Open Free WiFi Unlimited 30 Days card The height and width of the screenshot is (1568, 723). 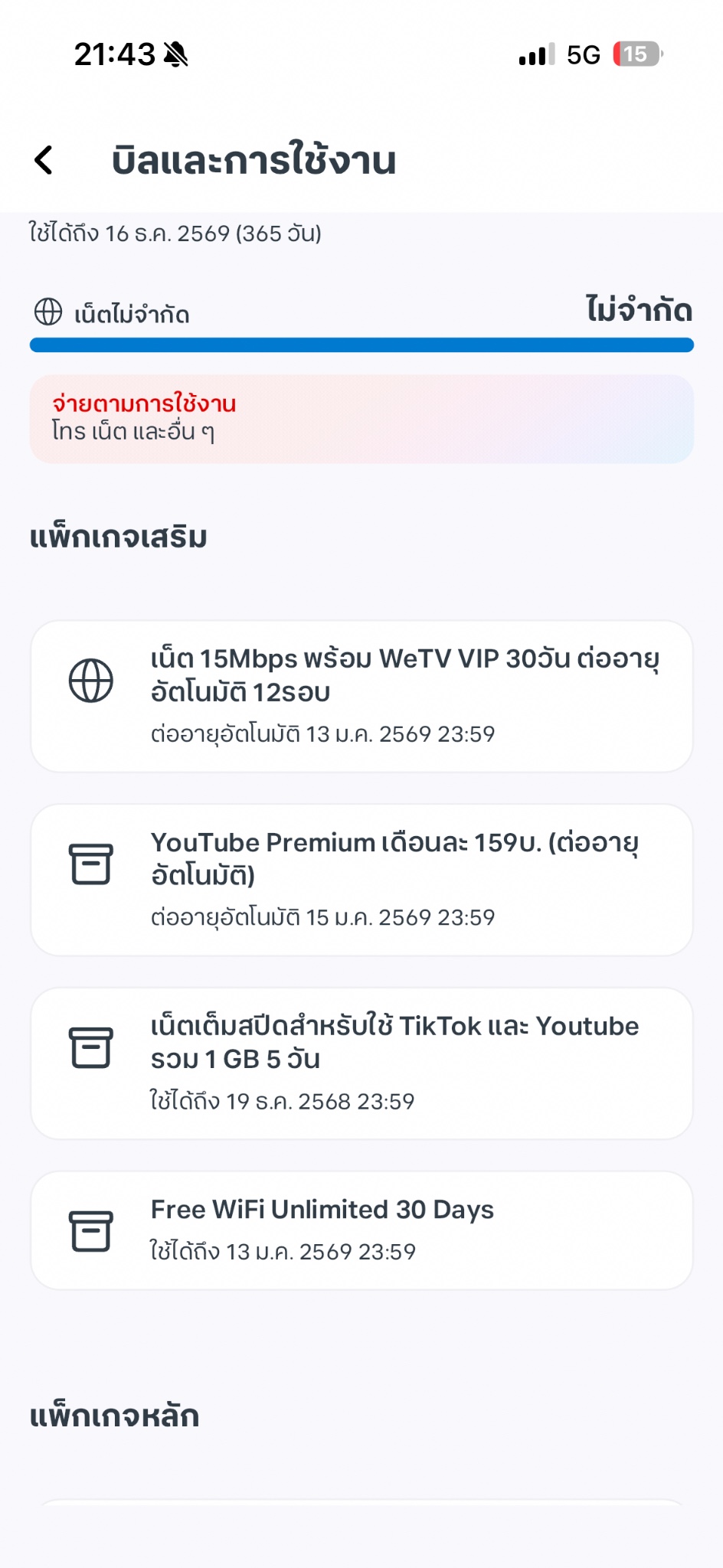point(361,1230)
